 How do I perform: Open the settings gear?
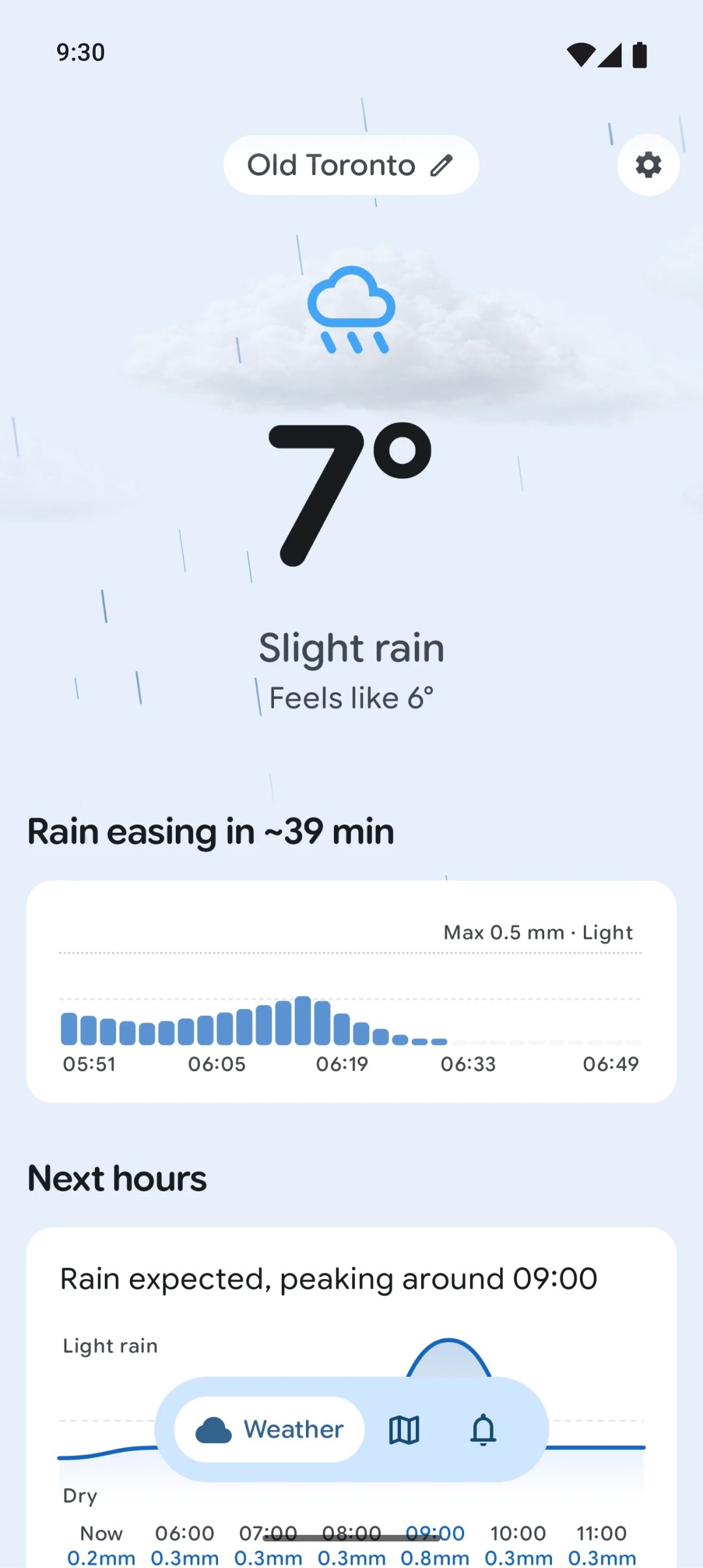[x=648, y=165]
